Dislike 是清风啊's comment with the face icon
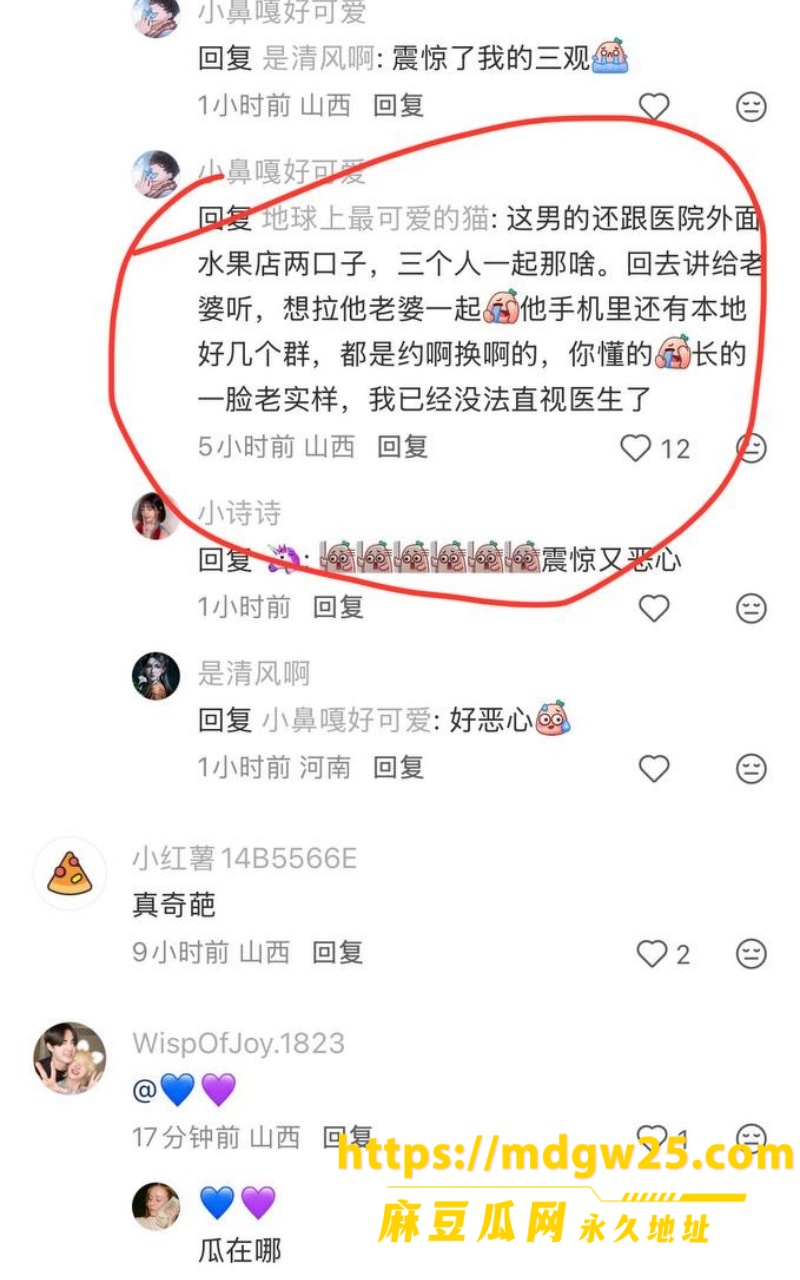This screenshot has height=1280, width=800. [751, 768]
